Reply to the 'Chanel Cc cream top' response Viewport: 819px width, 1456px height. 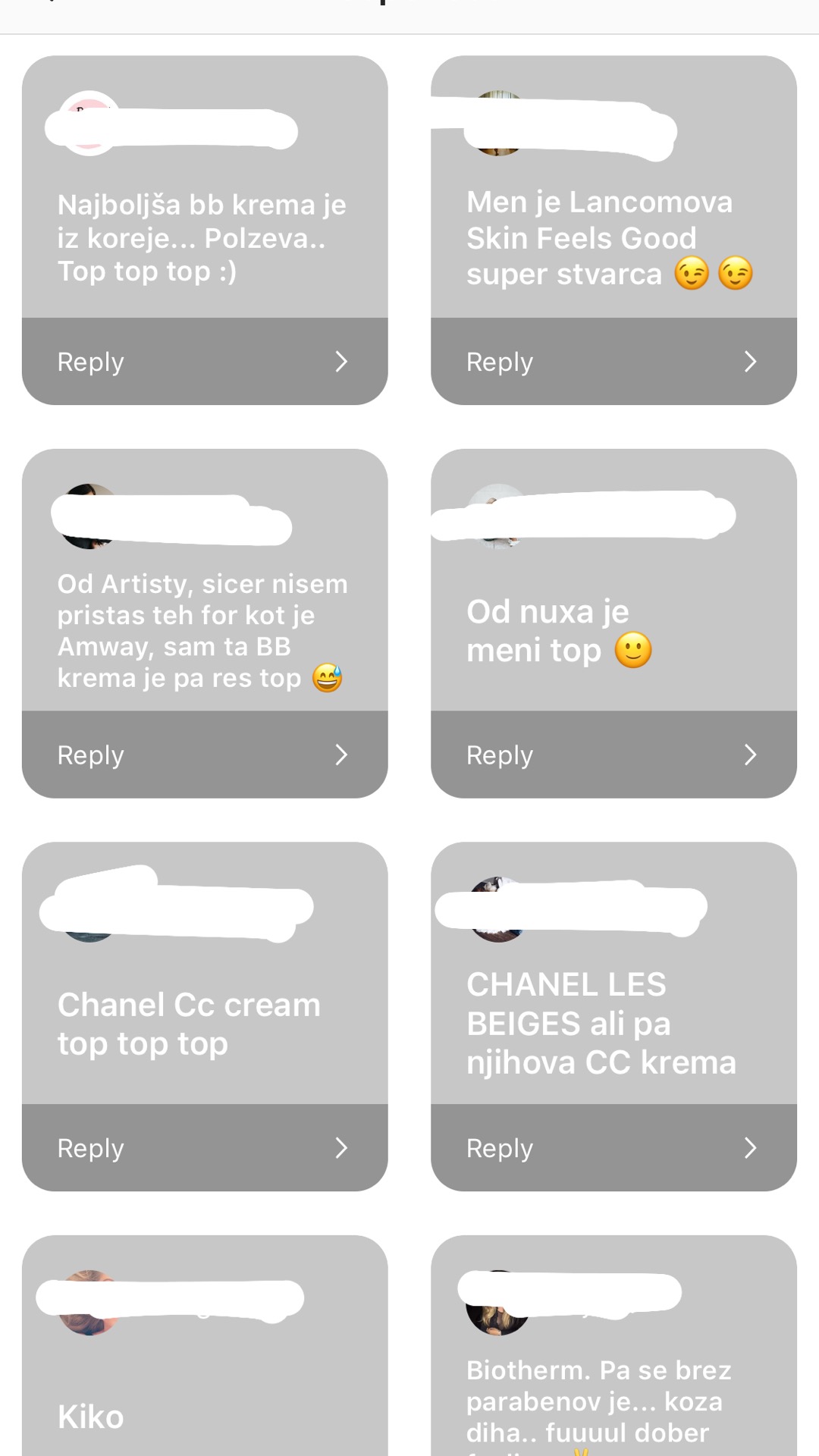(x=204, y=1147)
